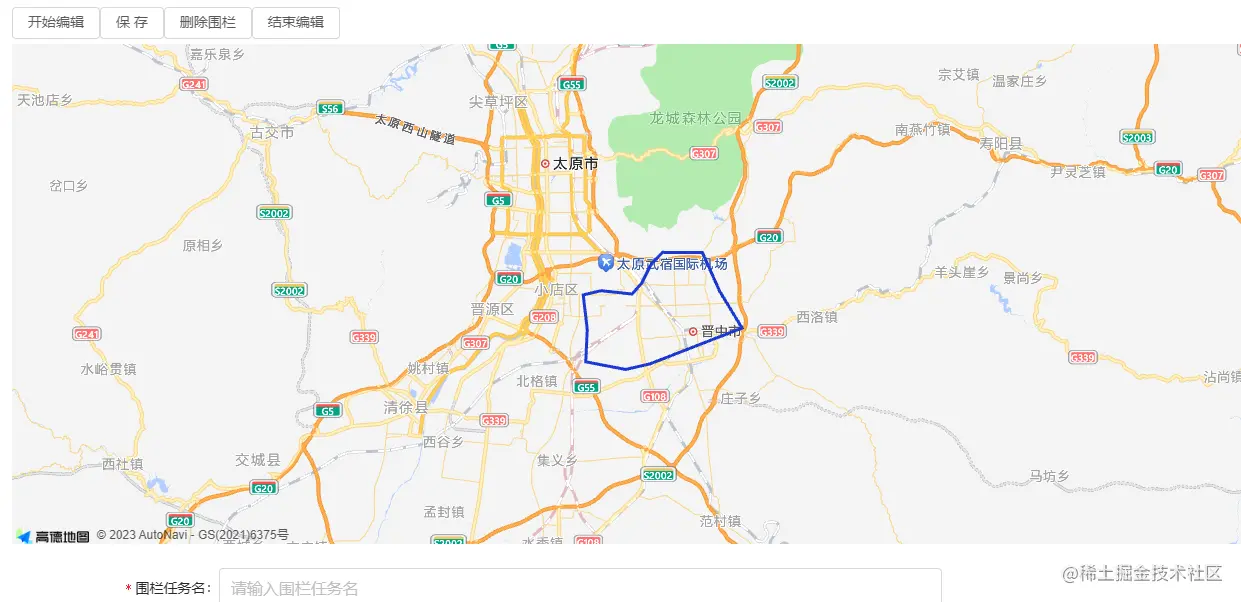Save the fence with 保存
The width and height of the screenshot is (1241, 602).
pyautogui.click(x=132, y=22)
